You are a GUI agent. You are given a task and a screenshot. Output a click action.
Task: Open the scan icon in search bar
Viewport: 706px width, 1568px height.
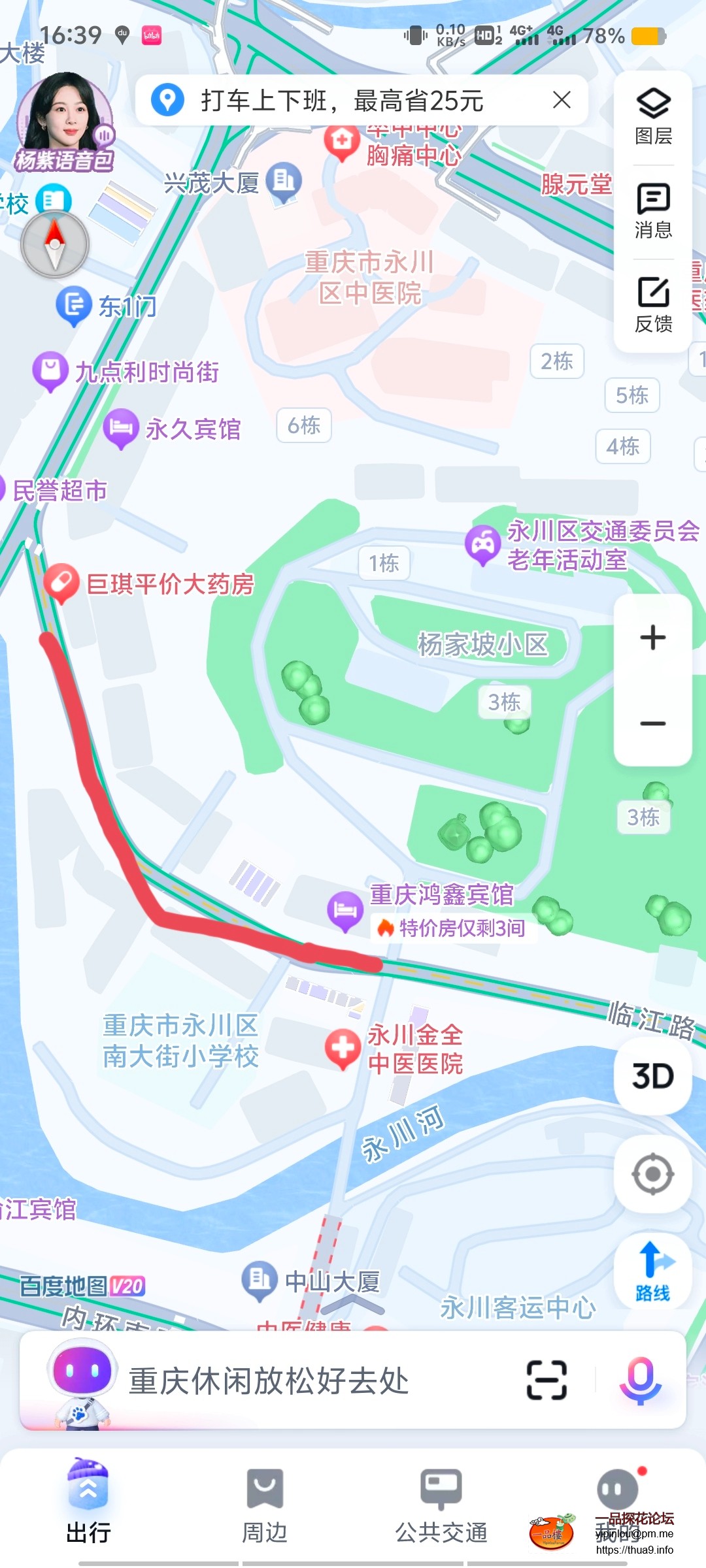(x=546, y=1380)
